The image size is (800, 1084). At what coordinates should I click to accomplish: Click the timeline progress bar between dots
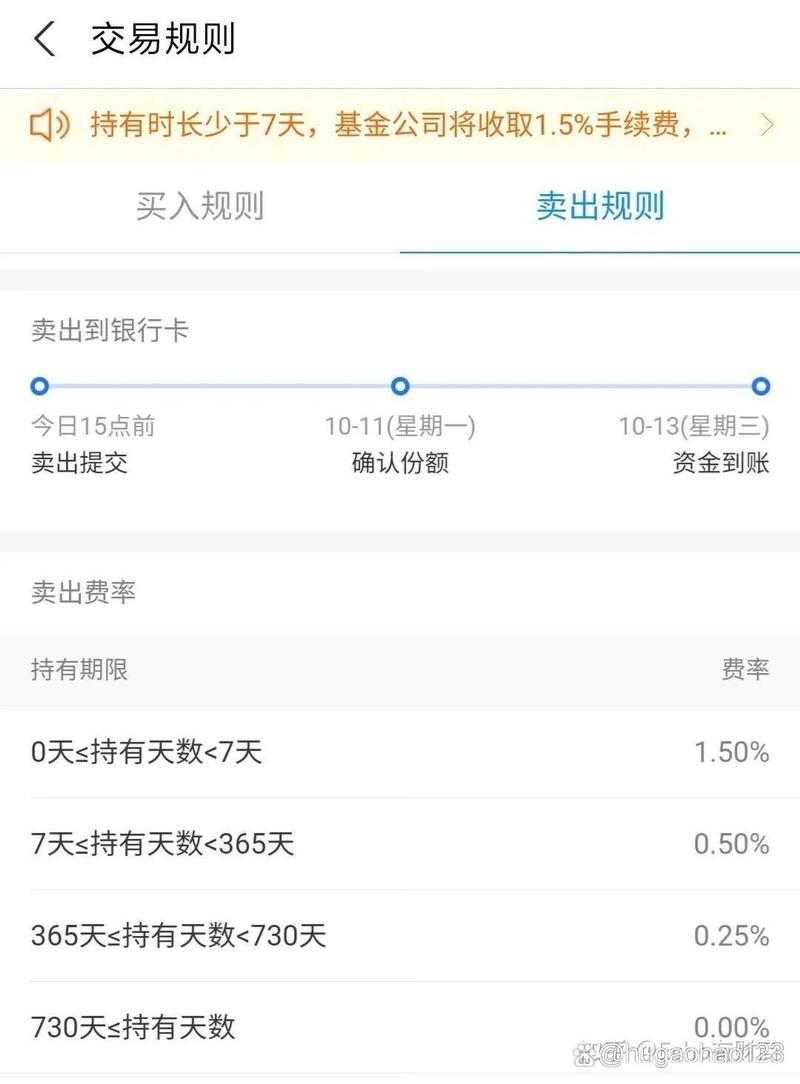point(220,386)
